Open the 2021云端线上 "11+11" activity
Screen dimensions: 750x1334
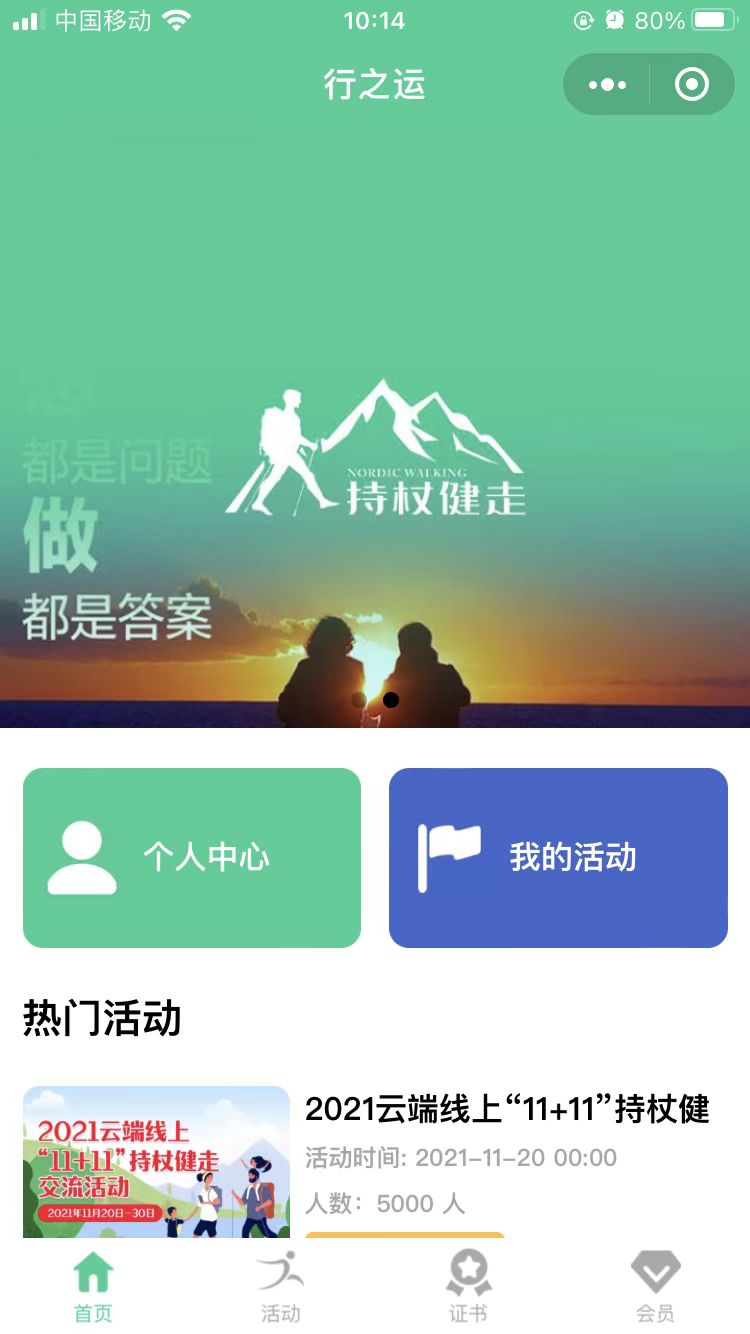point(506,1109)
